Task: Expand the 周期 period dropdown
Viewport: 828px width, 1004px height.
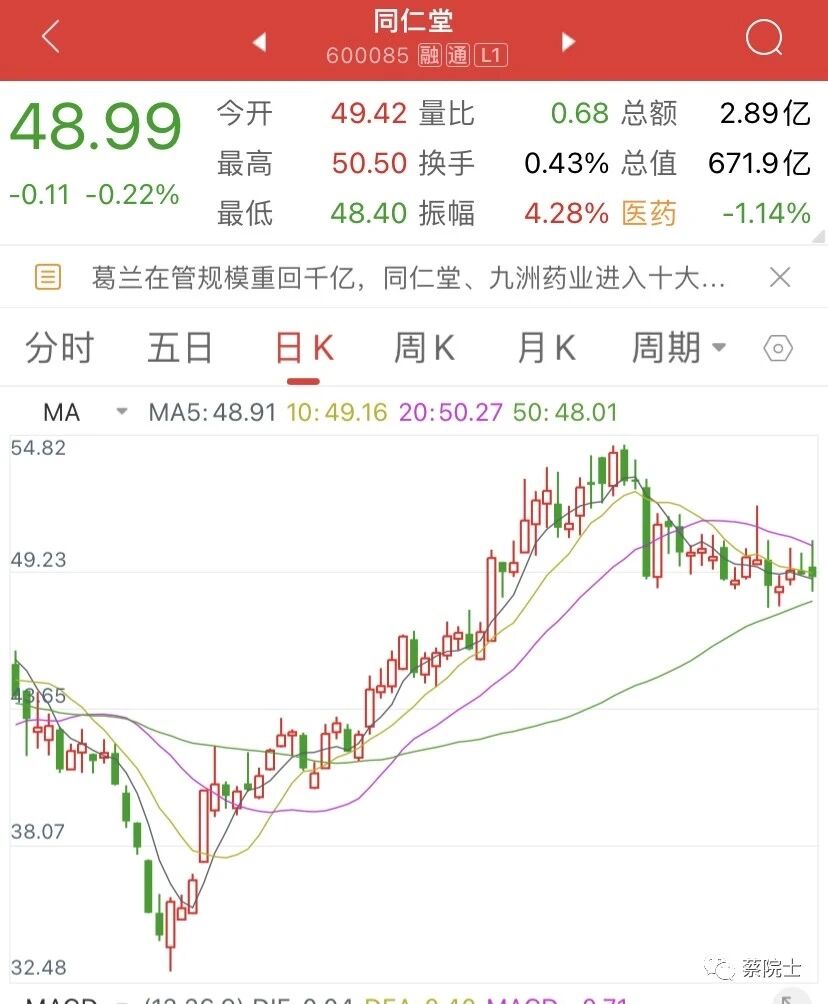Action: (x=679, y=348)
